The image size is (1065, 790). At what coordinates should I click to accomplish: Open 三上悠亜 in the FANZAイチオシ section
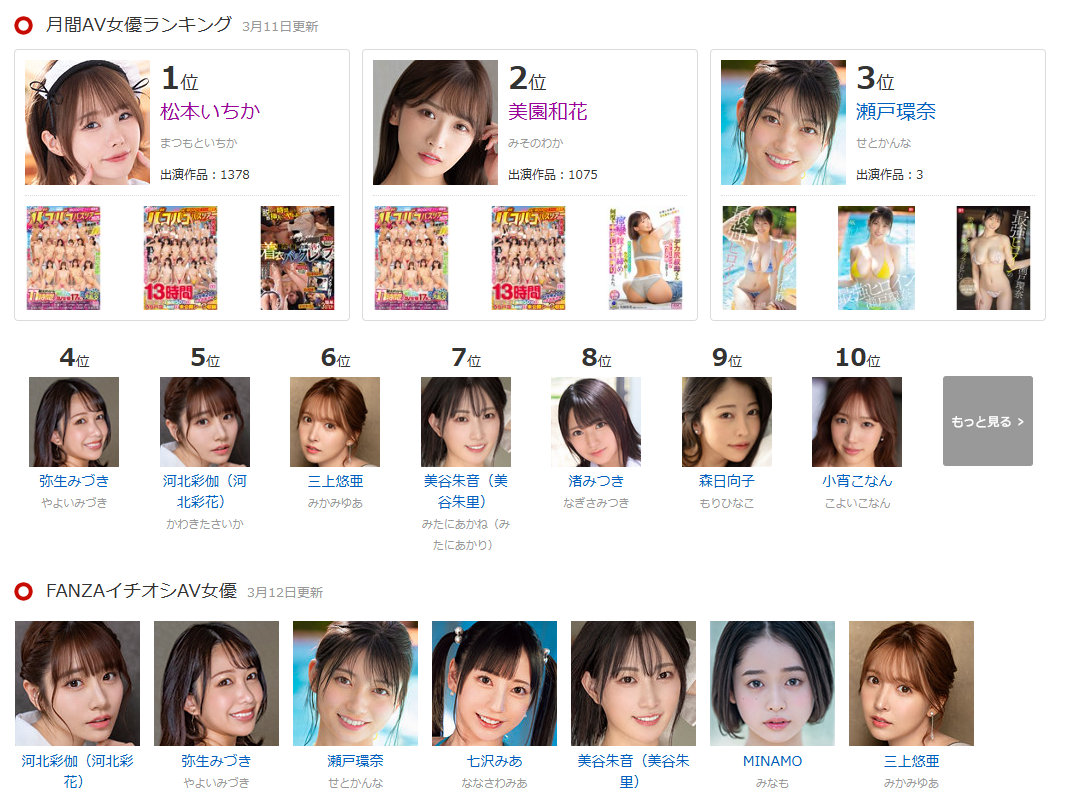pos(911,761)
